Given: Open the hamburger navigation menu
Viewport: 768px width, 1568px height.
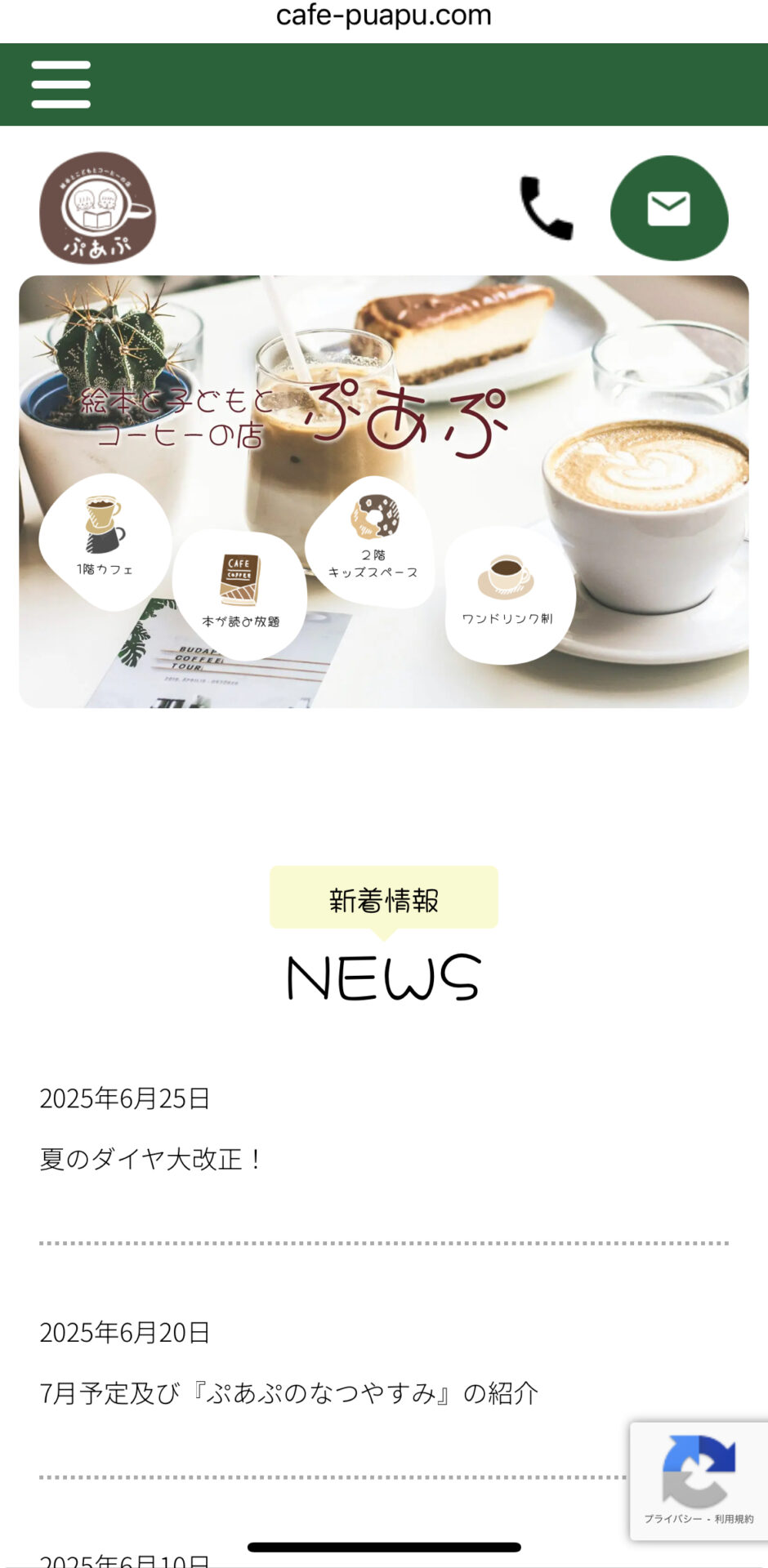Looking at the screenshot, I should [61, 84].
